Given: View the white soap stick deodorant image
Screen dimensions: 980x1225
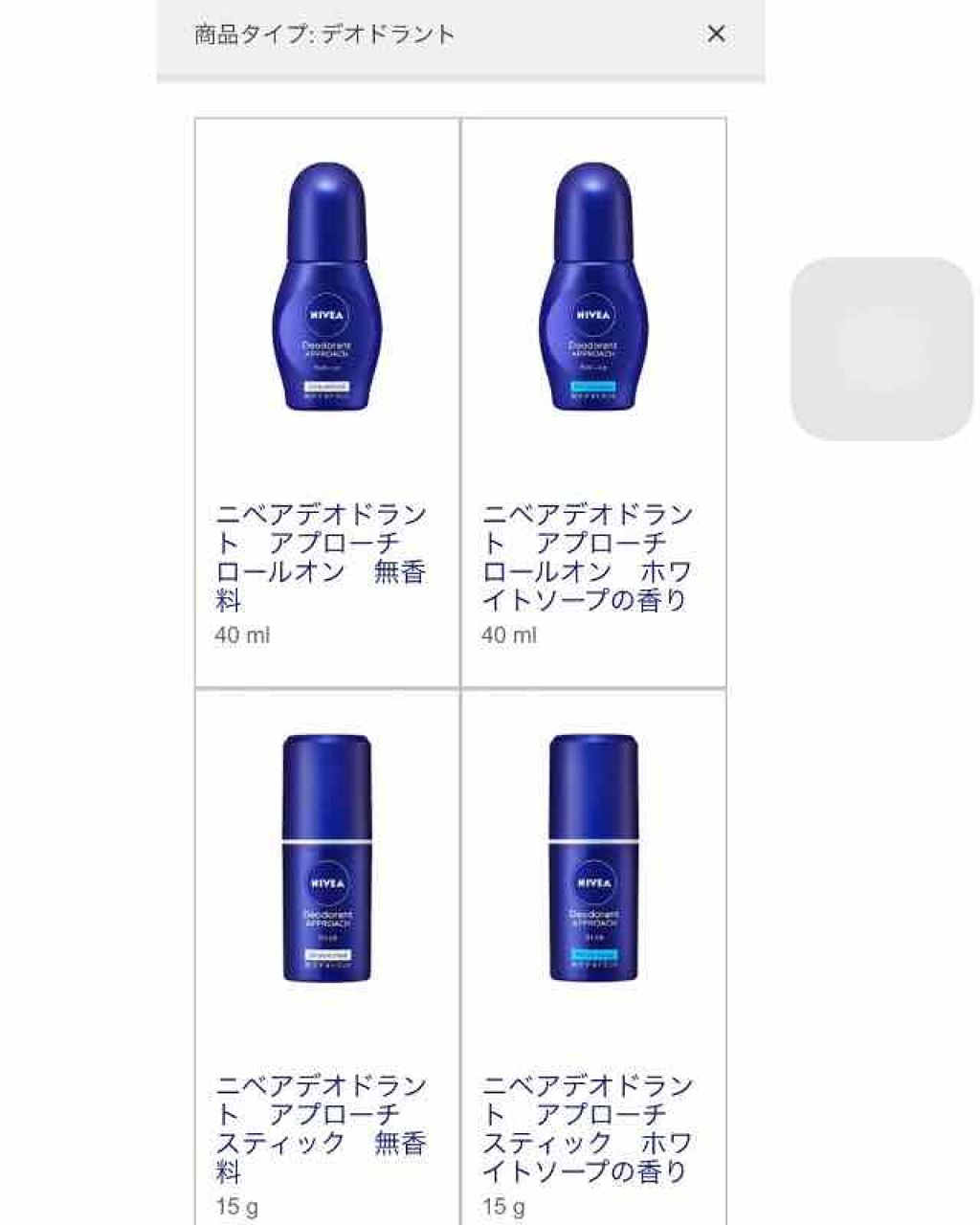Looking at the screenshot, I should tap(590, 857).
